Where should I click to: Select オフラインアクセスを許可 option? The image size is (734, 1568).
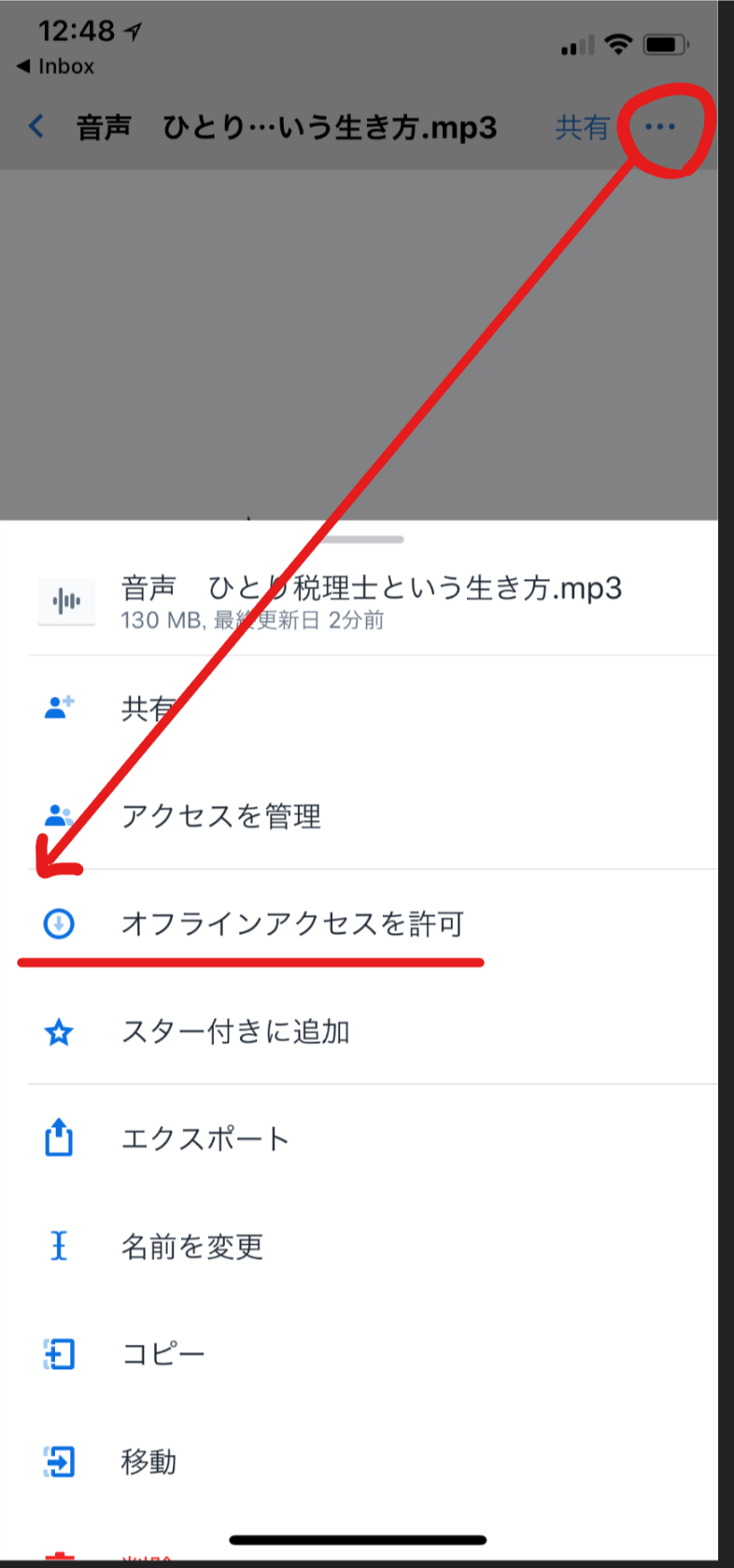[291, 924]
